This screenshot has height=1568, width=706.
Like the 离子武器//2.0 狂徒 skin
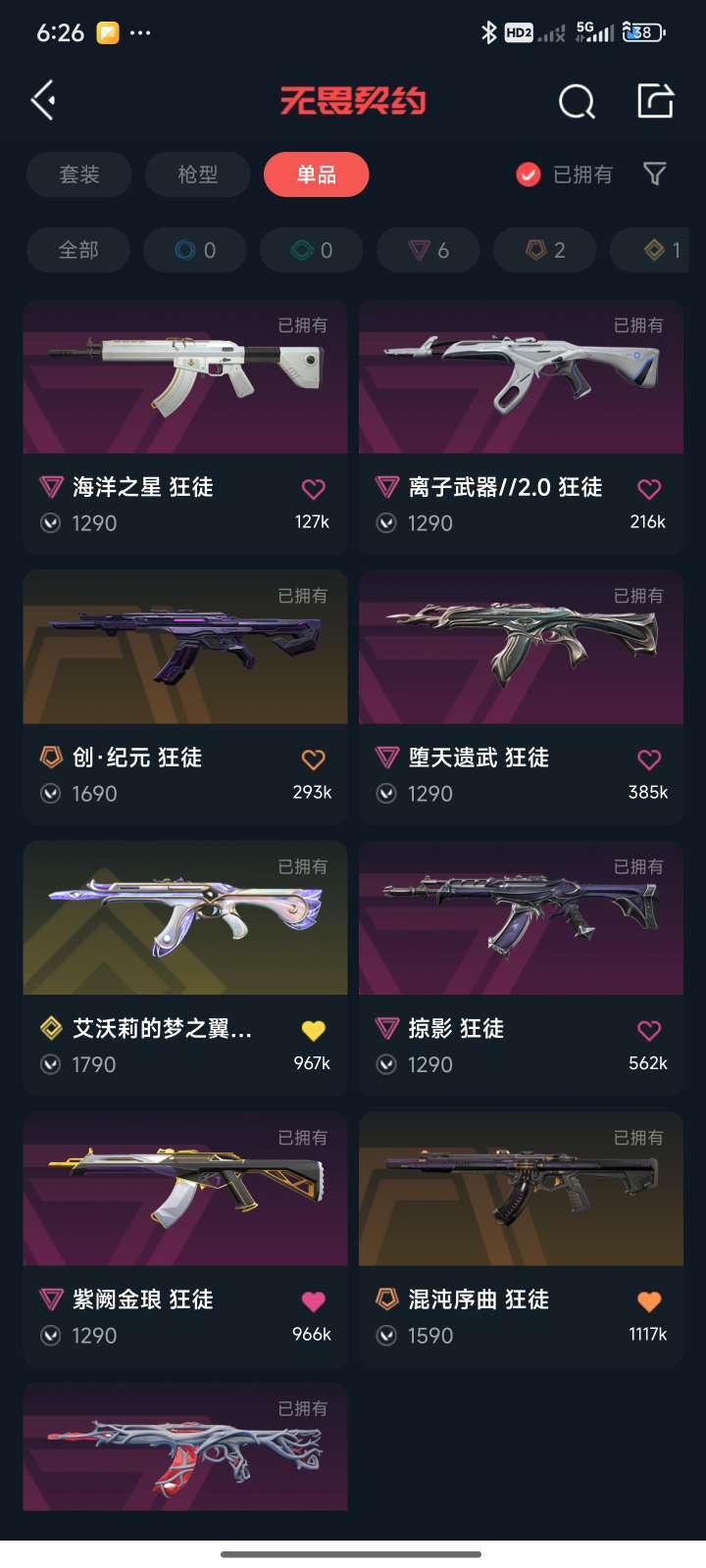point(649,488)
